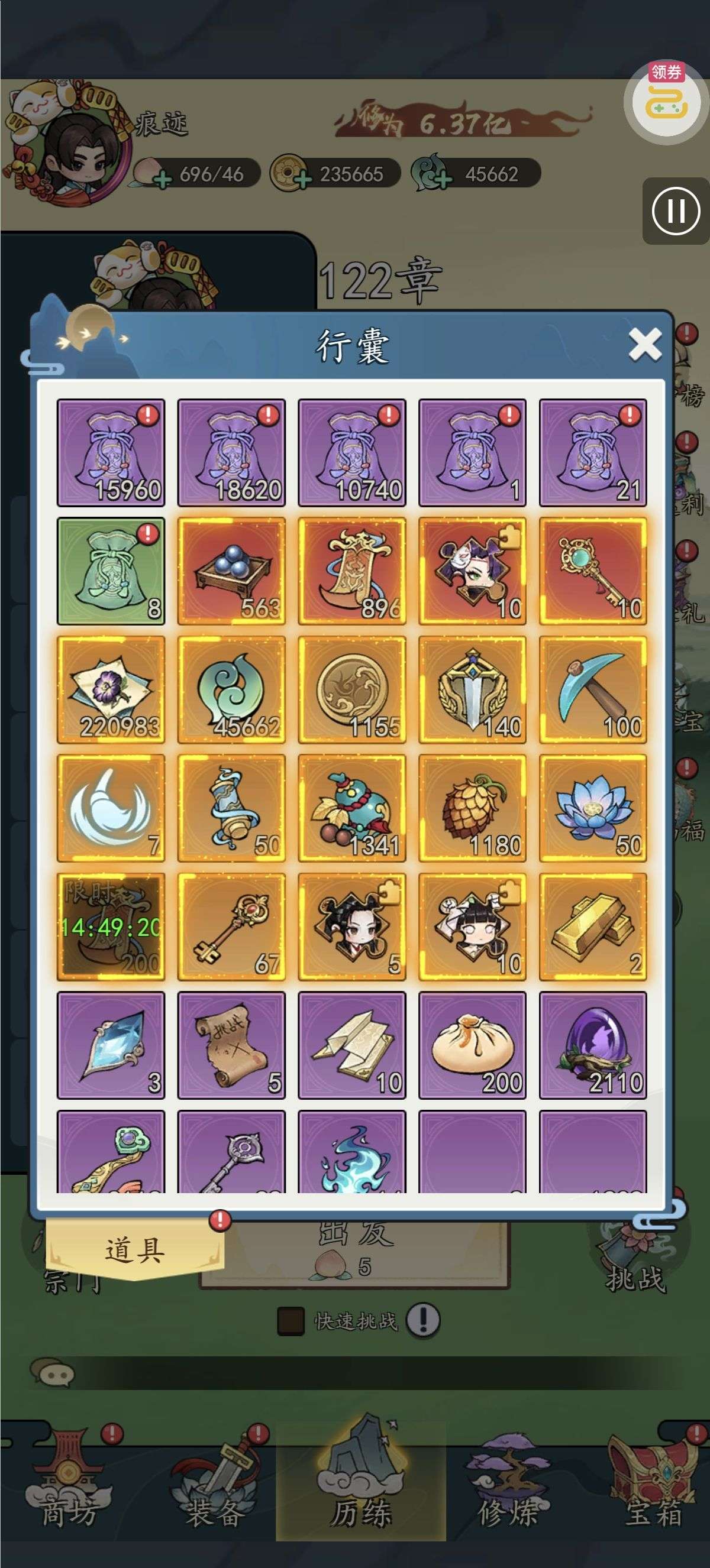Select the purple egg item with count 2110
Screen dimensions: 710x1568
[x=593, y=1046]
